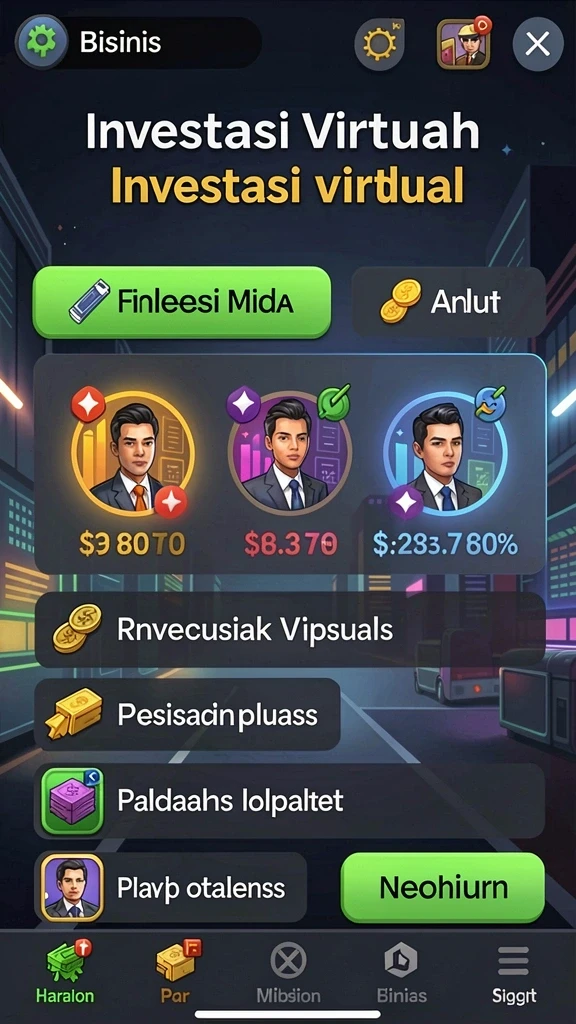The height and width of the screenshot is (1024, 576).
Task: Open the Paldaahs lolpaltet row
Action: (289, 801)
